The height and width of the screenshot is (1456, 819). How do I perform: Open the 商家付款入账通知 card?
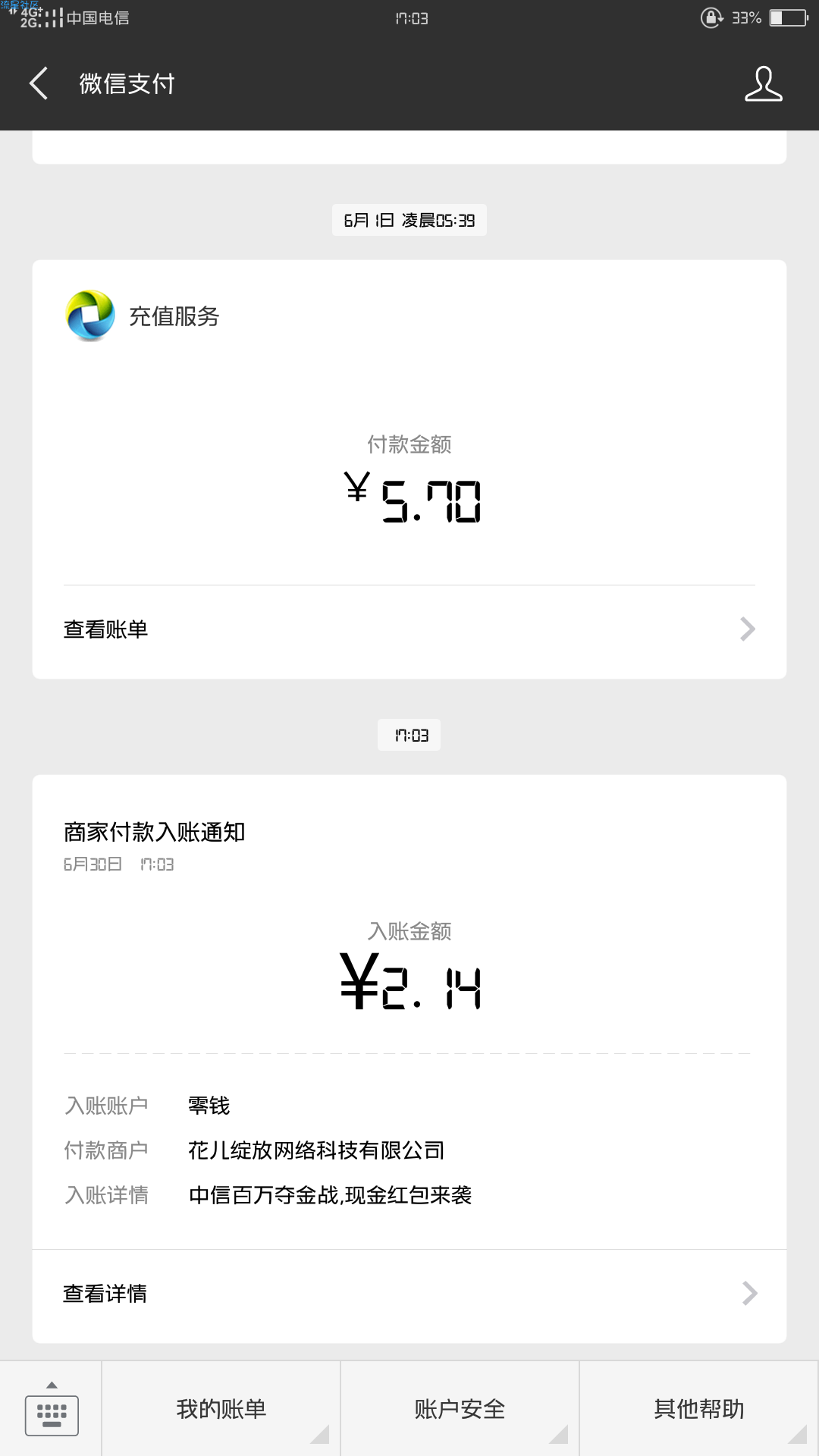click(x=409, y=1012)
